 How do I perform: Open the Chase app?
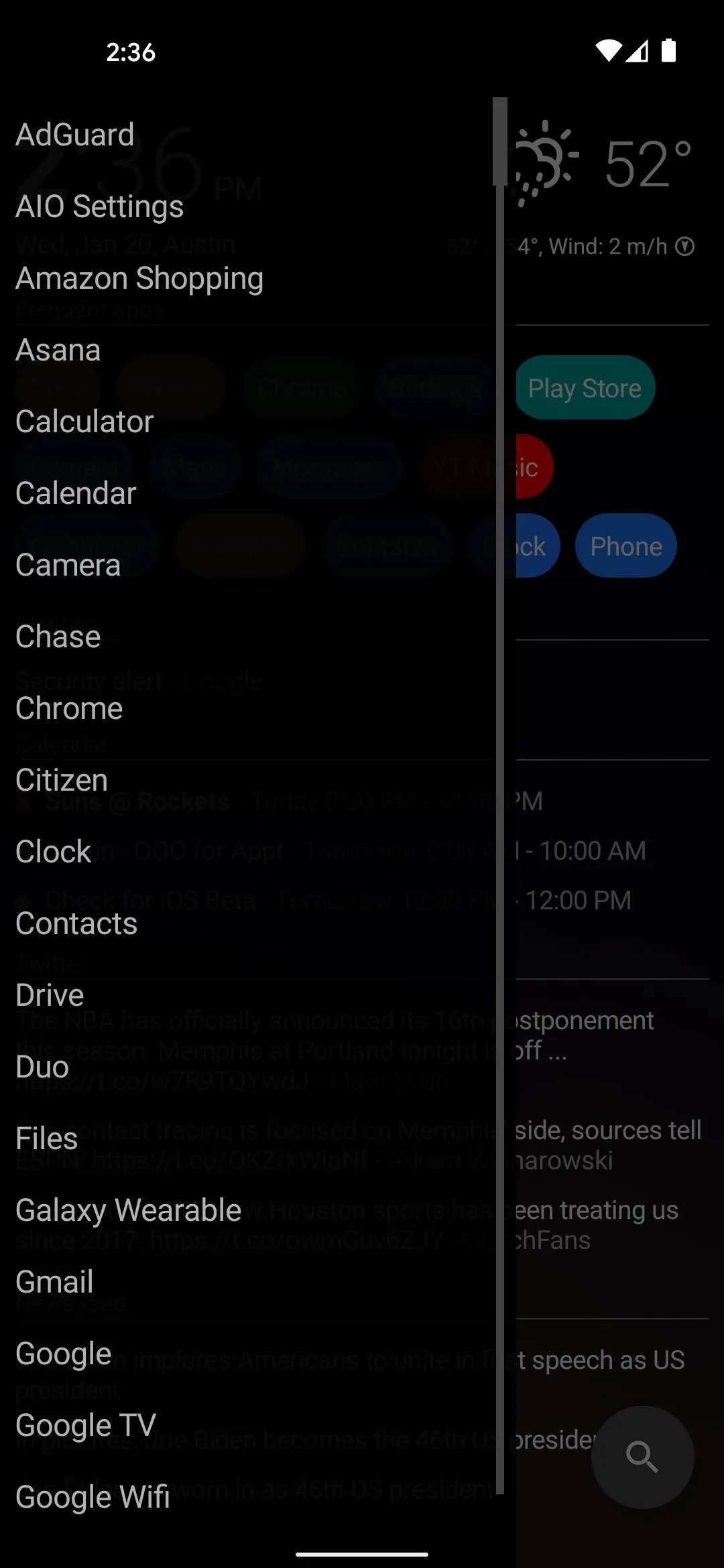58,637
